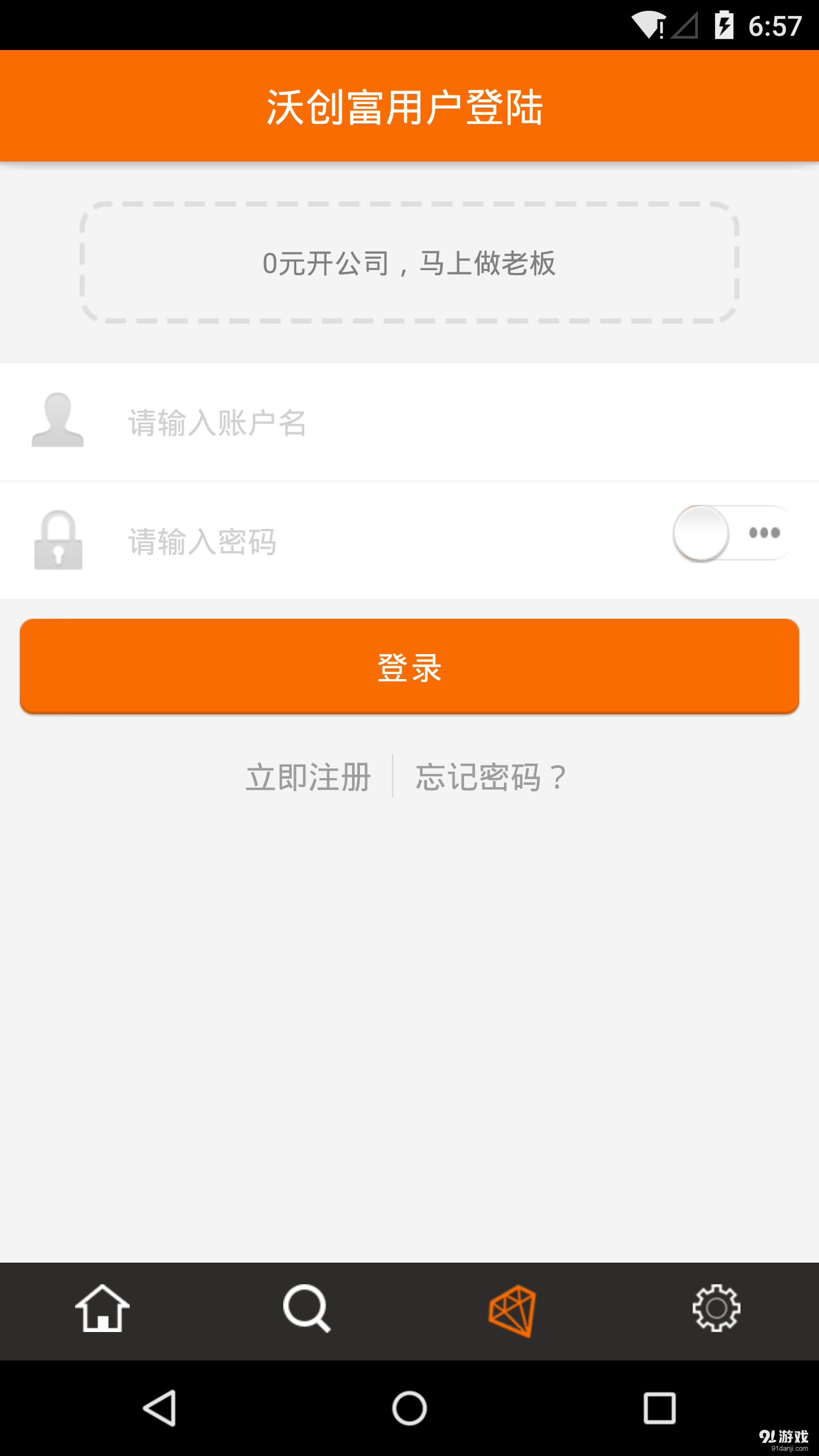Click 忘记密码 forgot password link
Image resolution: width=819 pixels, height=1456 pixels.
click(489, 777)
